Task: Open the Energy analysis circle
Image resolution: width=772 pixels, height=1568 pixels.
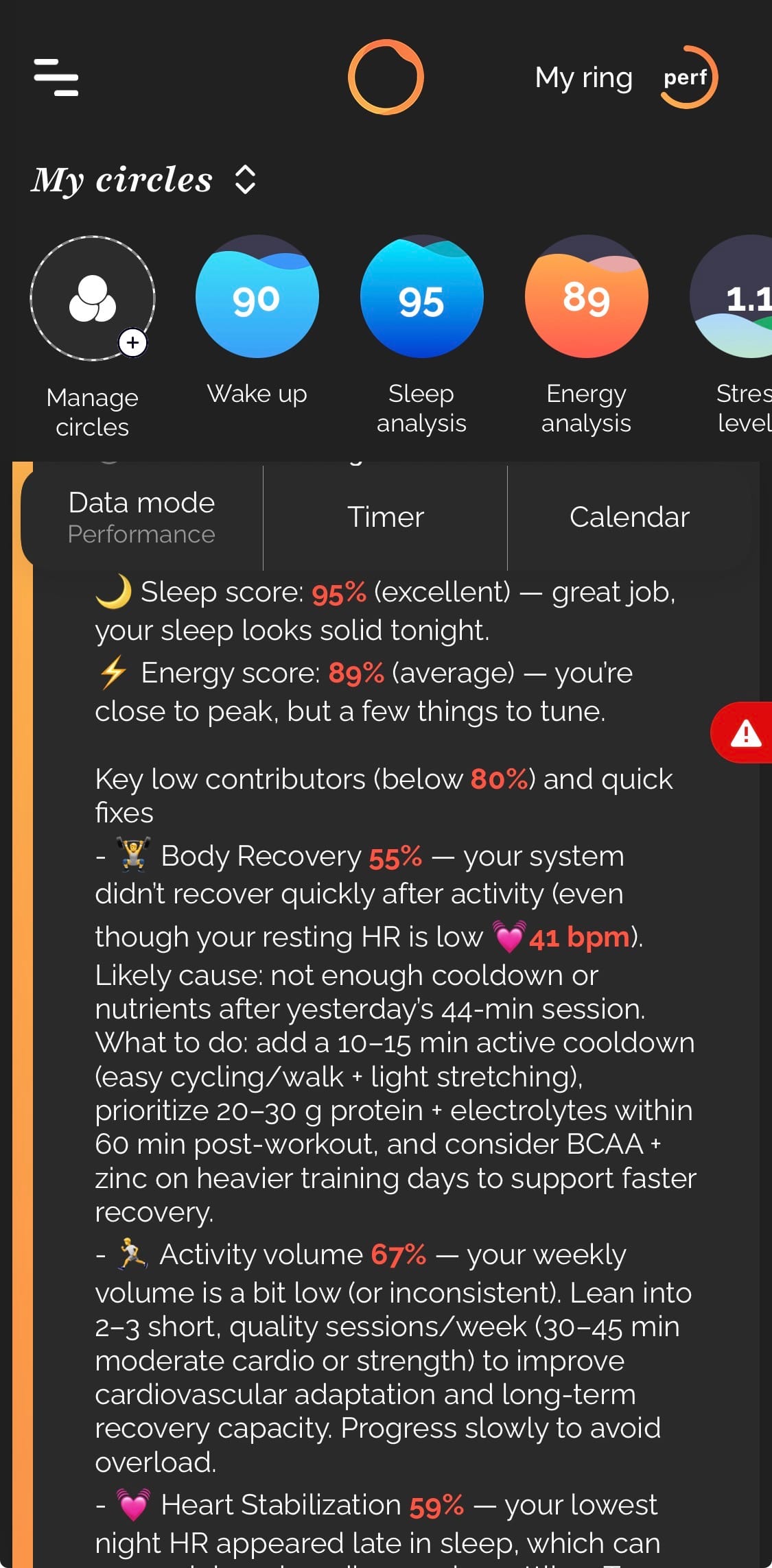Action: (586, 297)
